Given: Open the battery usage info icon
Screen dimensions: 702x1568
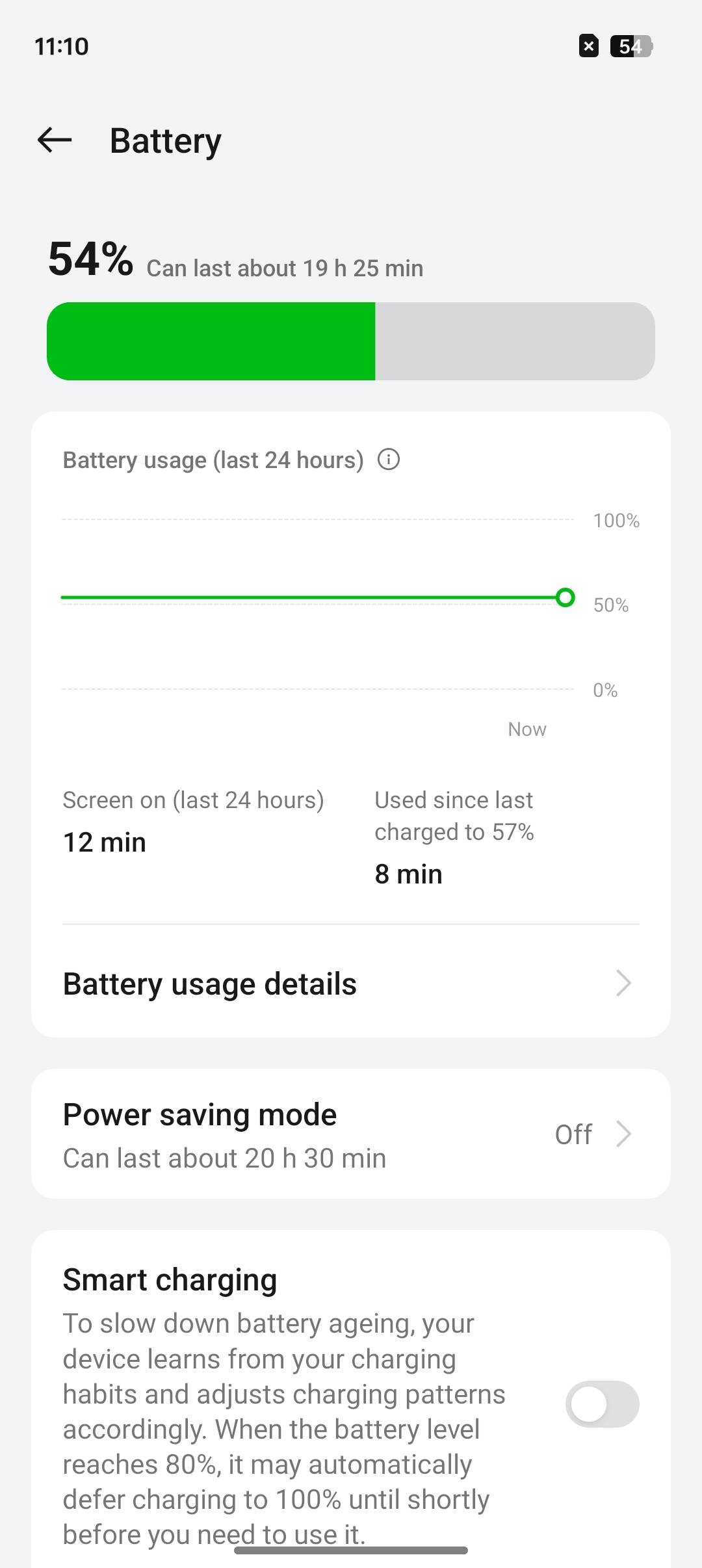Looking at the screenshot, I should point(389,460).
